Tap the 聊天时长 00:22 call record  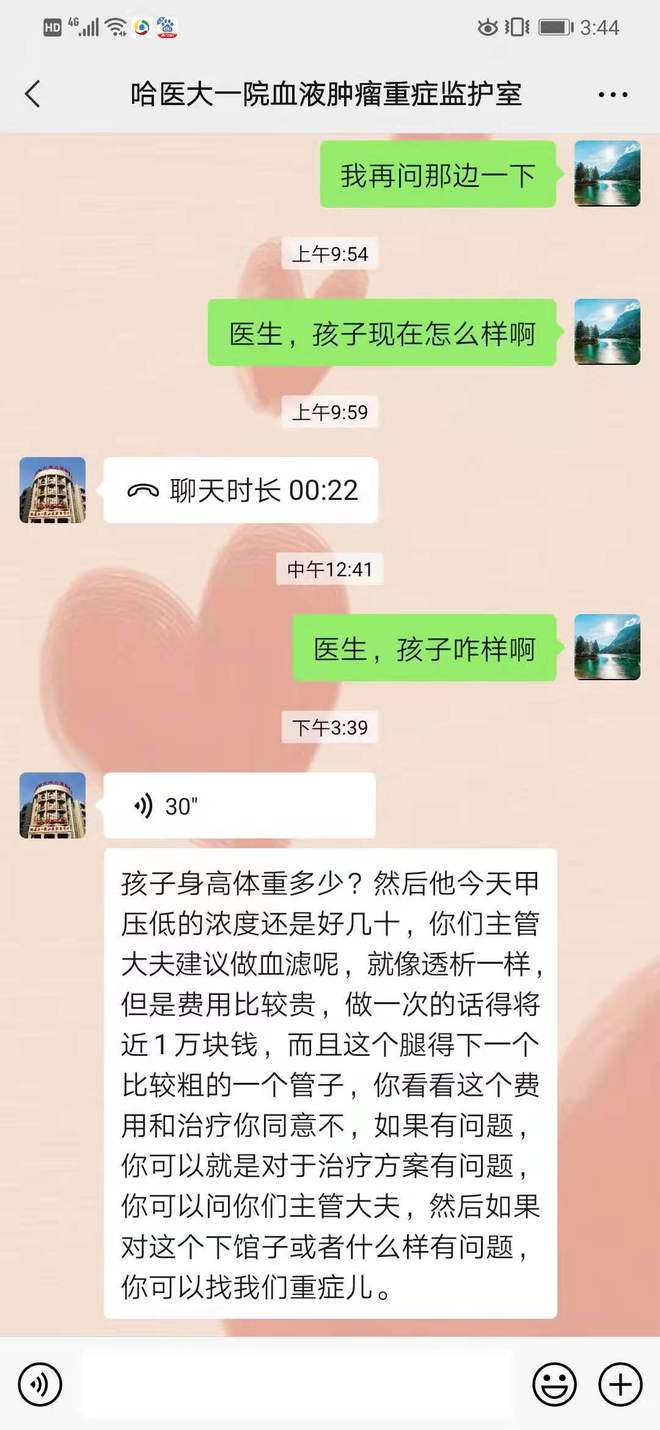(240, 490)
